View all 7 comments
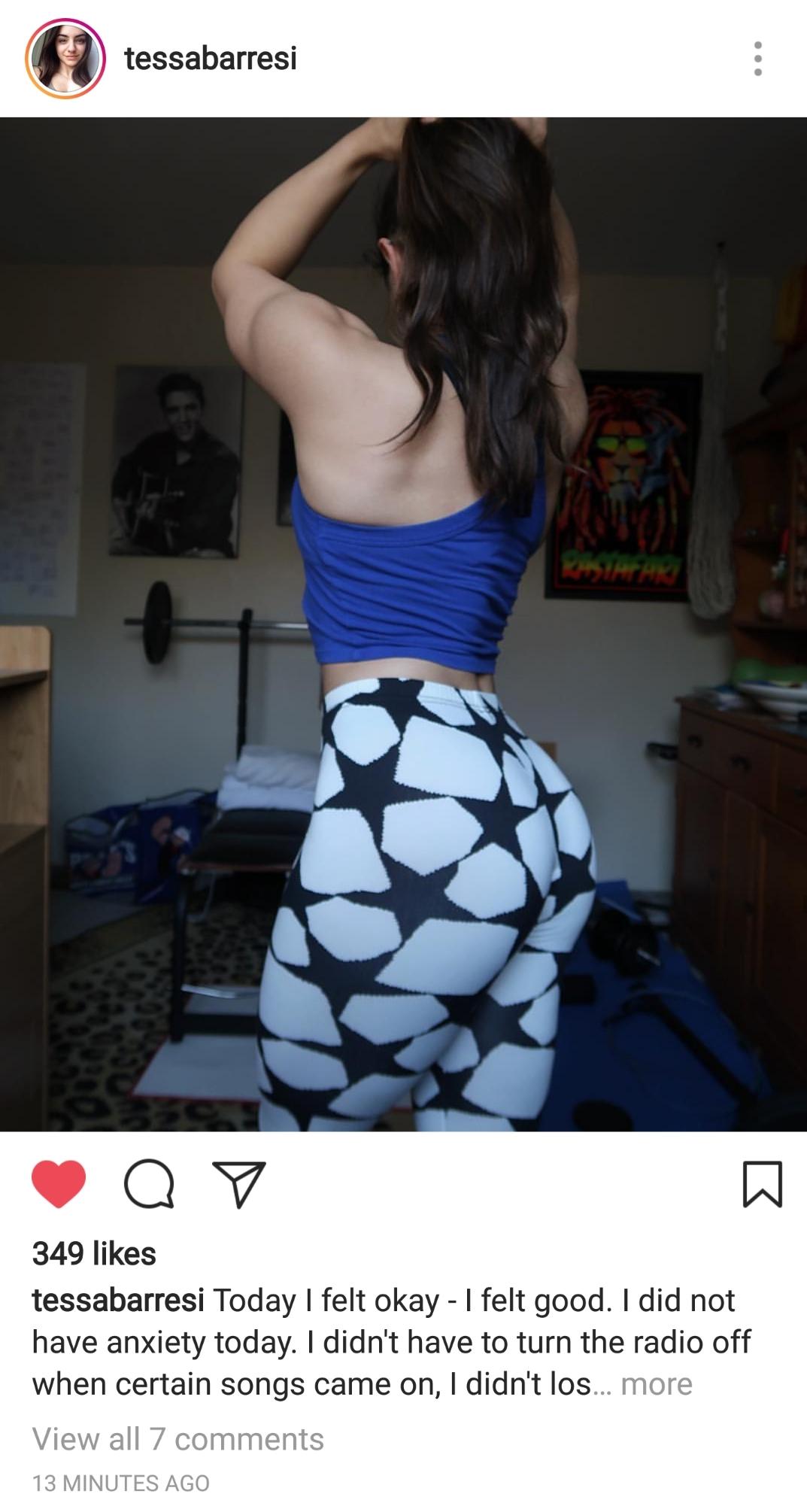Image resolution: width=807 pixels, height=1512 pixels. tap(178, 1439)
